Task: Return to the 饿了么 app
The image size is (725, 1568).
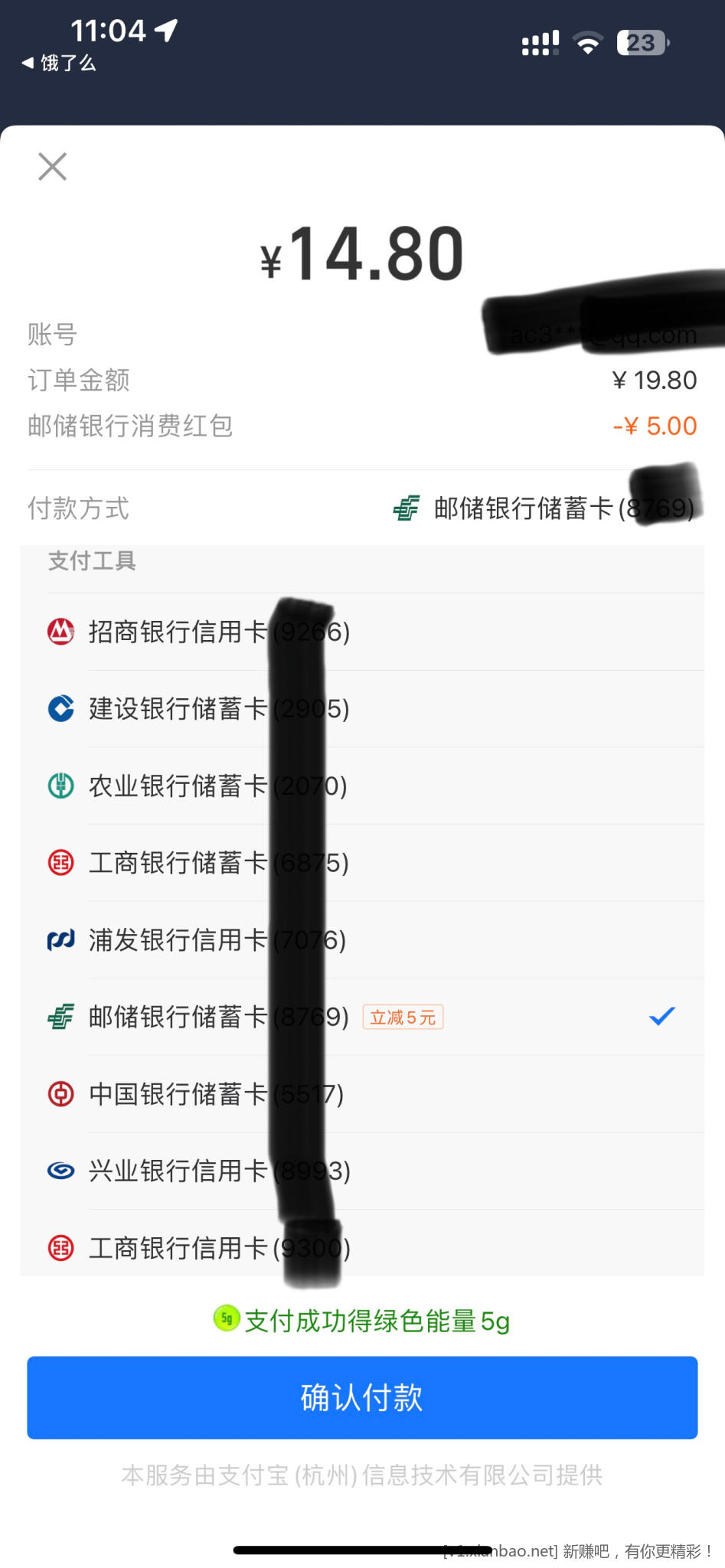Action: tap(59, 63)
